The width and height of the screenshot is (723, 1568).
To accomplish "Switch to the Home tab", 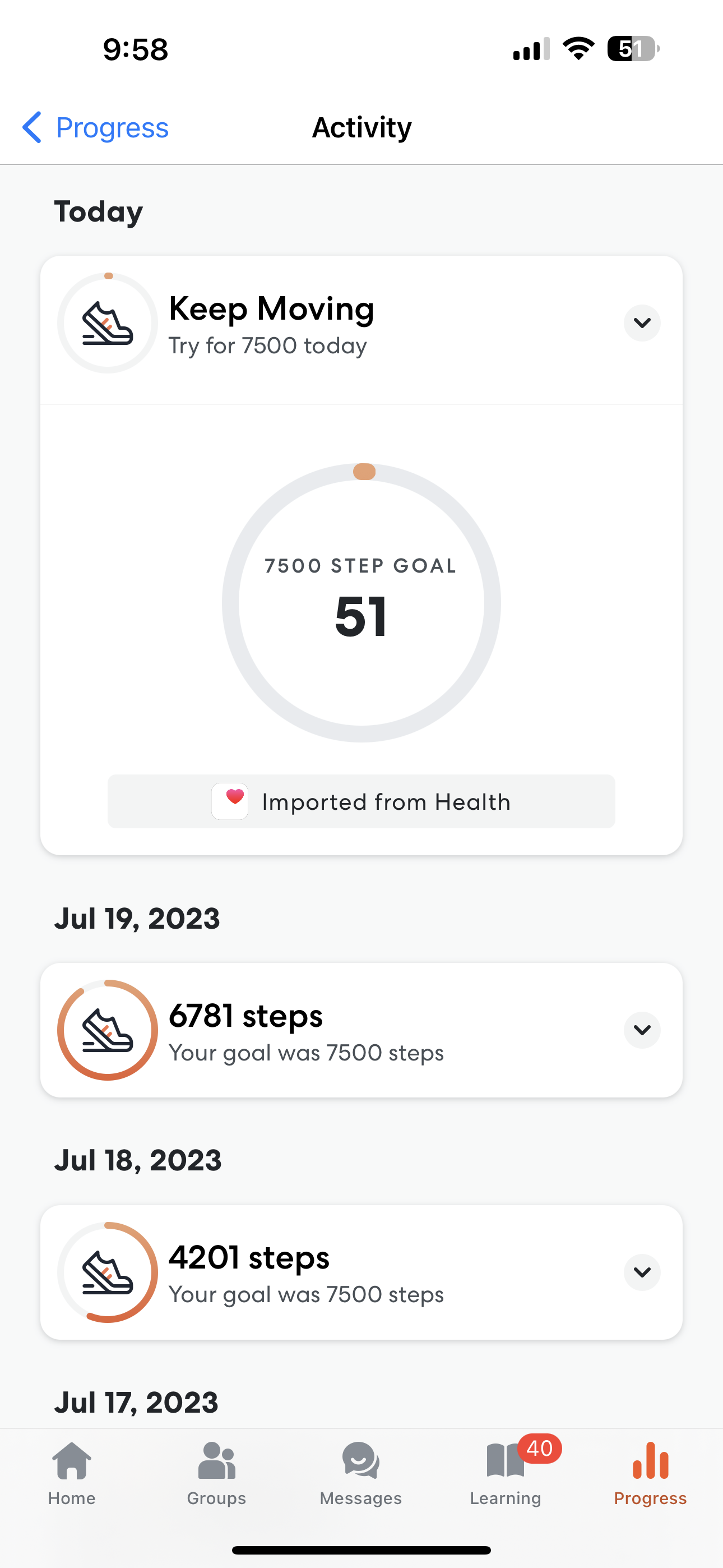I will 72,1474.
